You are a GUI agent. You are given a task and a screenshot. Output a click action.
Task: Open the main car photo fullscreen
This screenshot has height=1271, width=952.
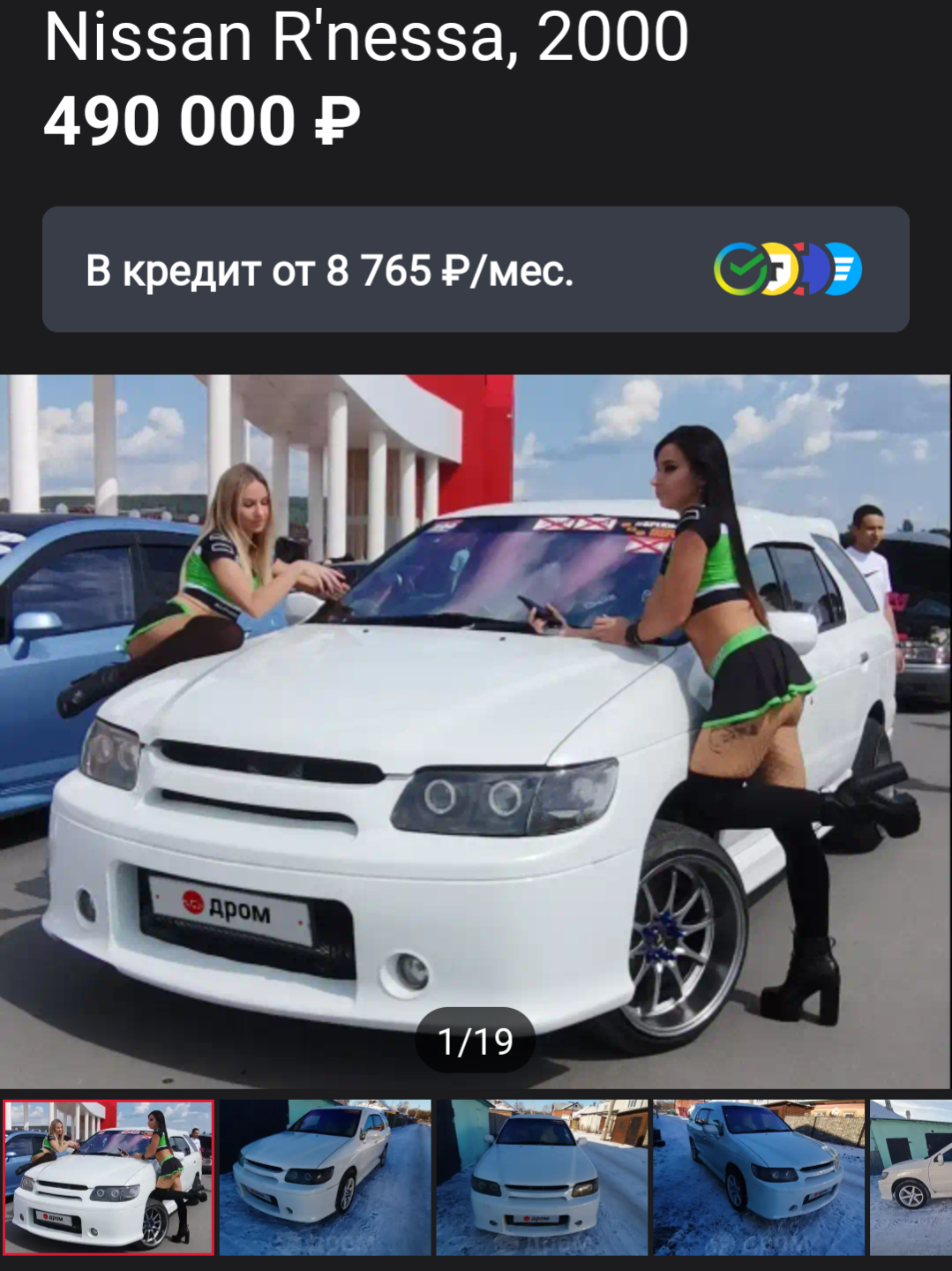click(476, 731)
